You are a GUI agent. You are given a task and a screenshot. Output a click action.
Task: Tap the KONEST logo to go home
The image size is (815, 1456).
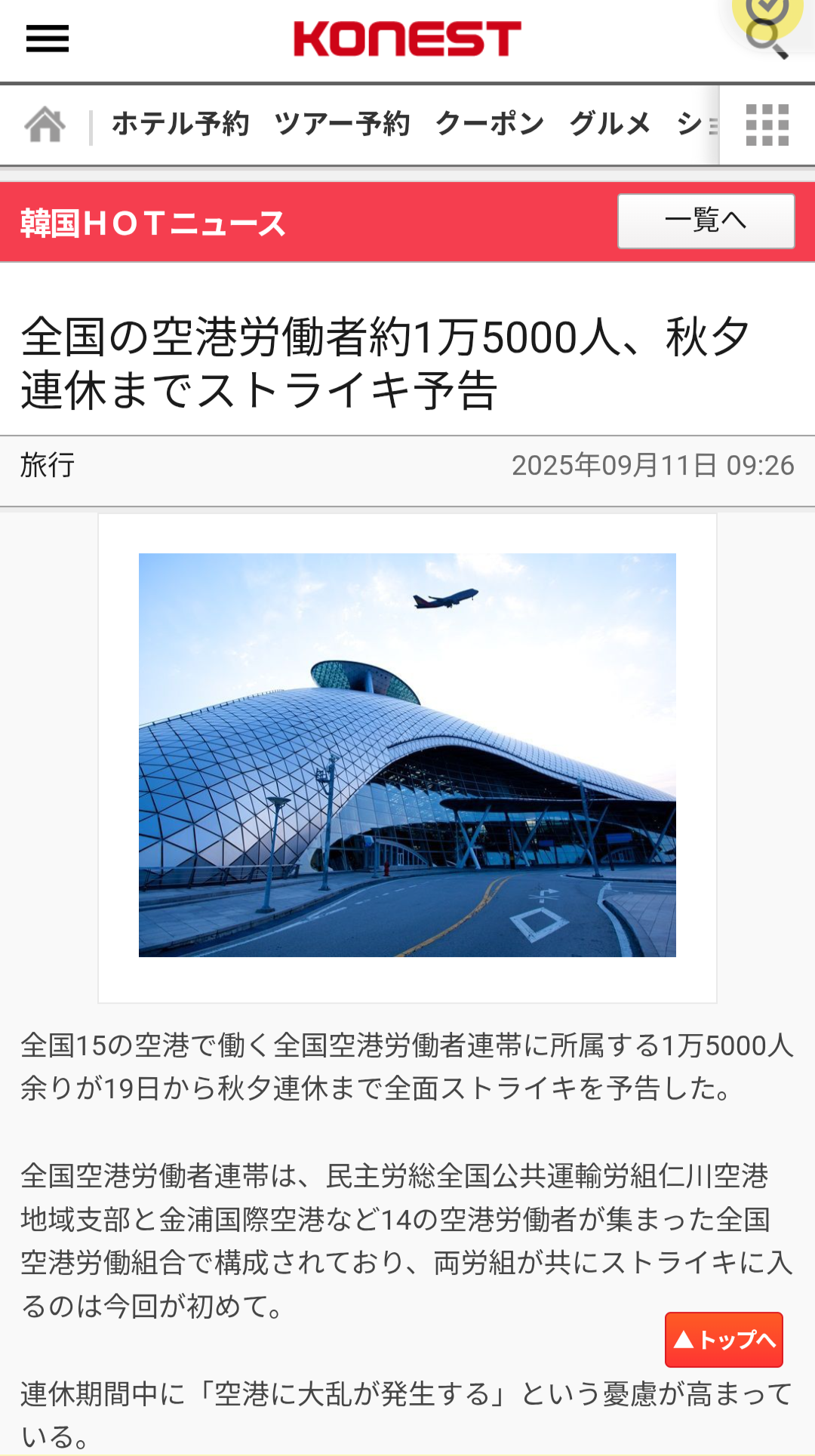(x=407, y=39)
